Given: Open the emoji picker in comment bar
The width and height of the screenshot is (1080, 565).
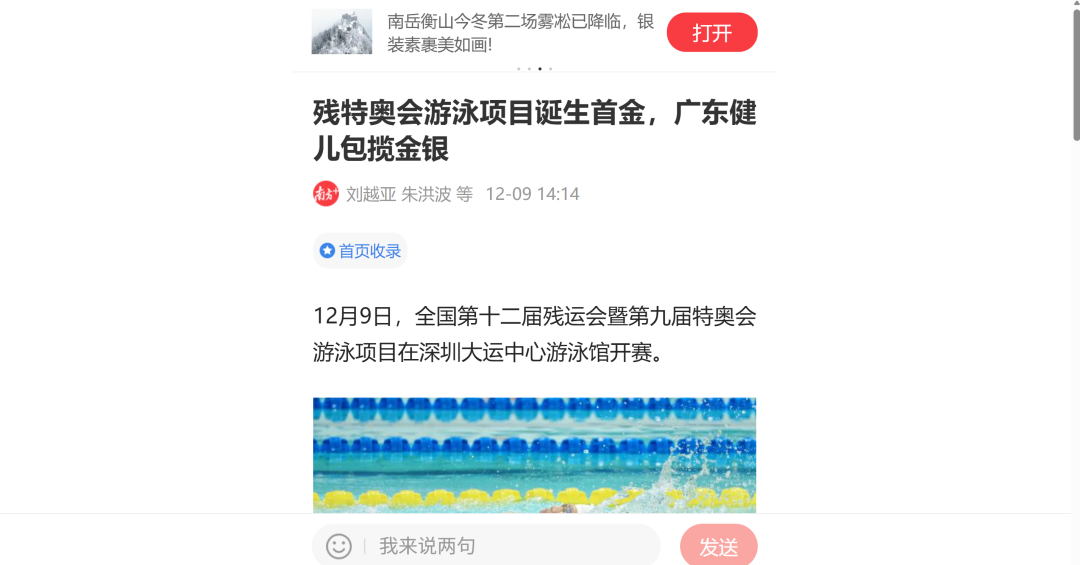Looking at the screenshot, I should [x=339, y=546].
